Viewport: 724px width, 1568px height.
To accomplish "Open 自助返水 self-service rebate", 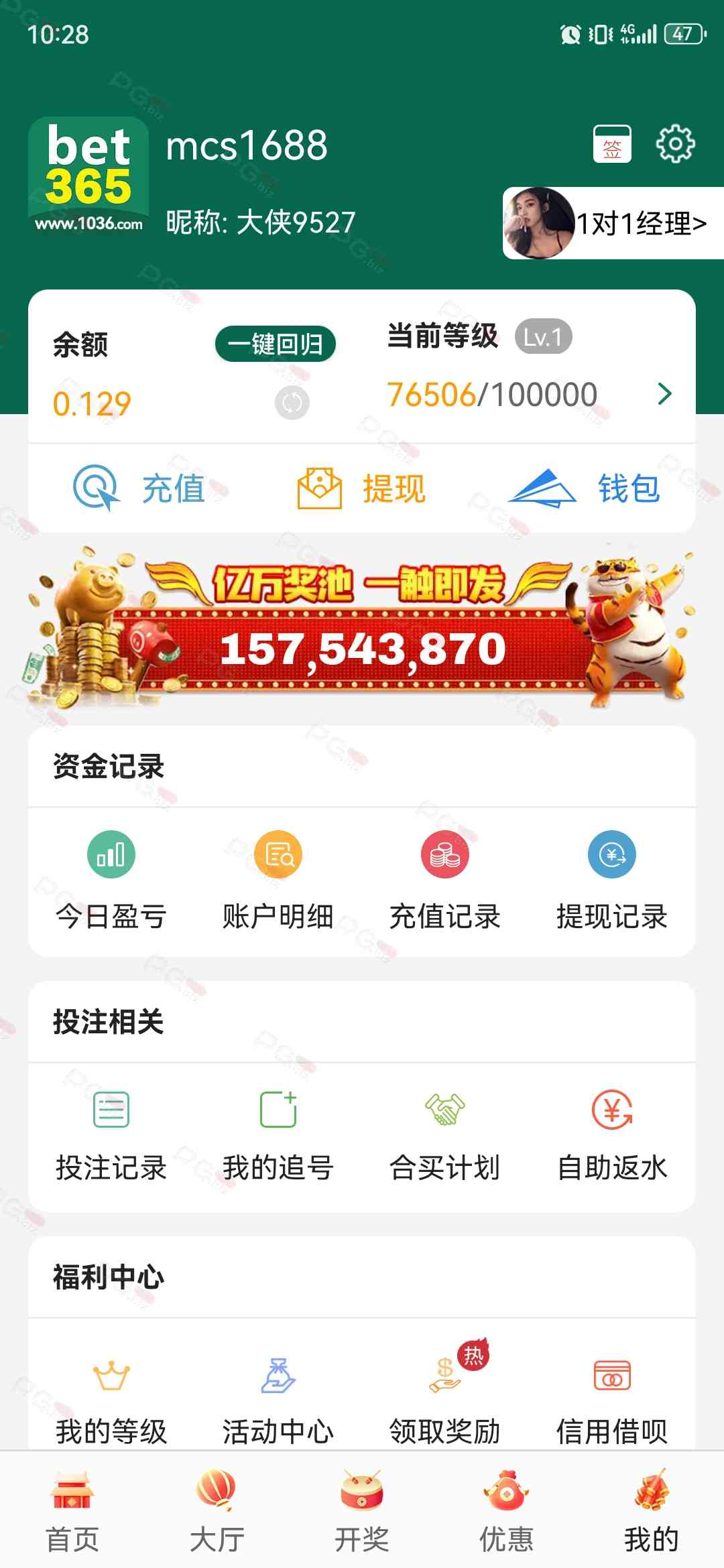I will pos(611,1132).
